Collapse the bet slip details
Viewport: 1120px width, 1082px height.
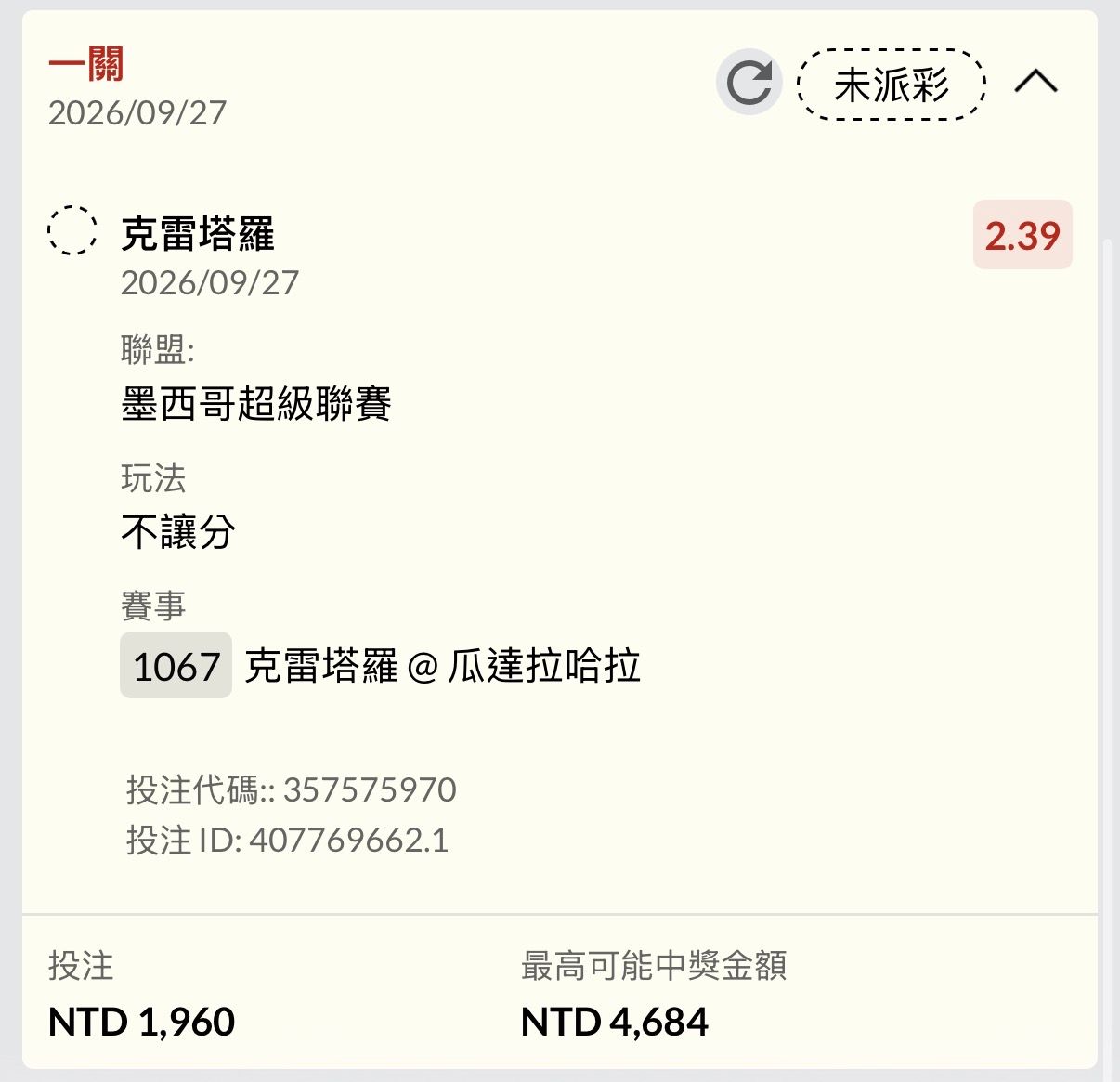point(1035,82)
